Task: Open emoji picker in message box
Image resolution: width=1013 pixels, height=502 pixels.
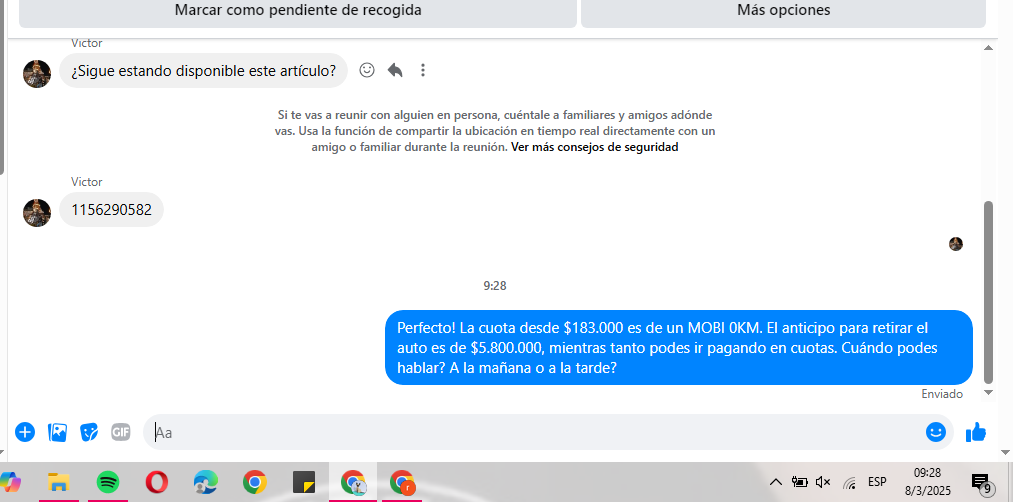Action: click(936, 432)
